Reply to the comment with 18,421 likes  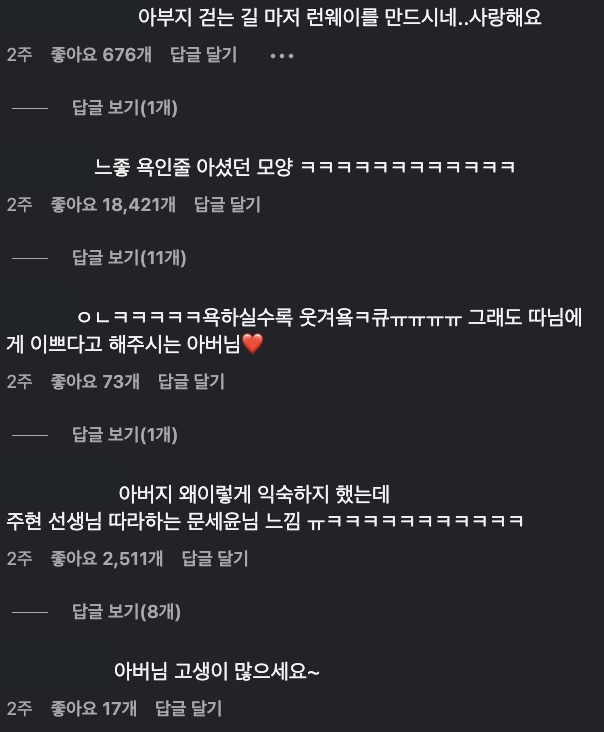point(227,204)
